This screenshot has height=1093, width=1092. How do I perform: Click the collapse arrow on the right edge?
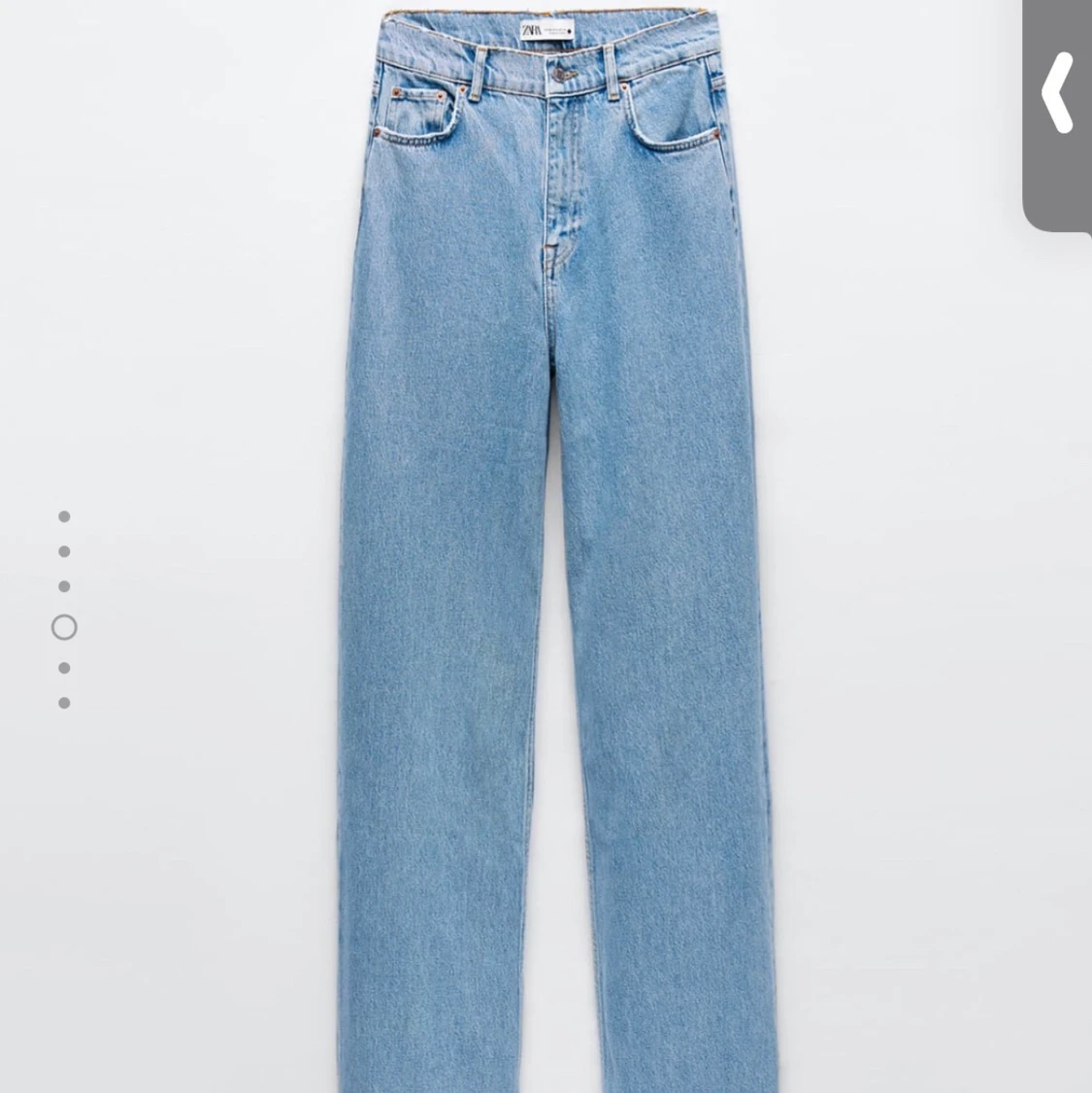[x=1058, y=92]
